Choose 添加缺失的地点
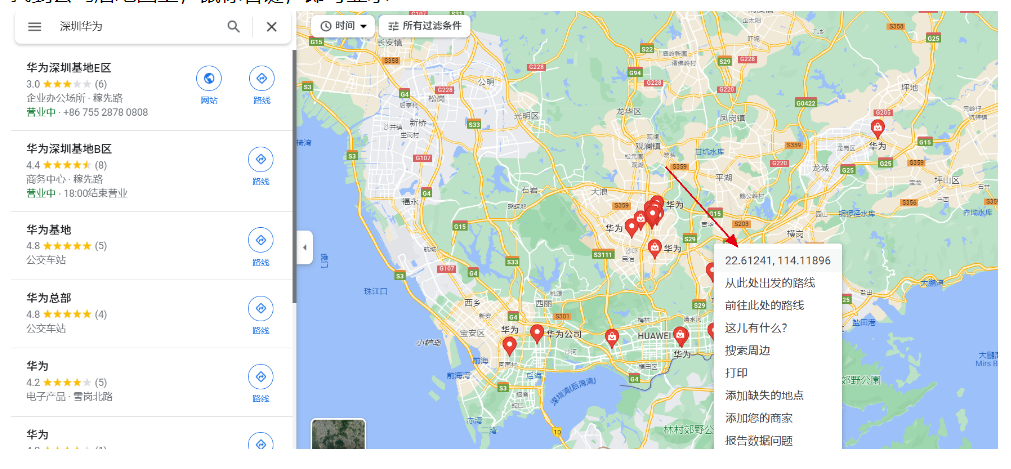Screen dimensions: 1011x469 [x=764, y=396]
